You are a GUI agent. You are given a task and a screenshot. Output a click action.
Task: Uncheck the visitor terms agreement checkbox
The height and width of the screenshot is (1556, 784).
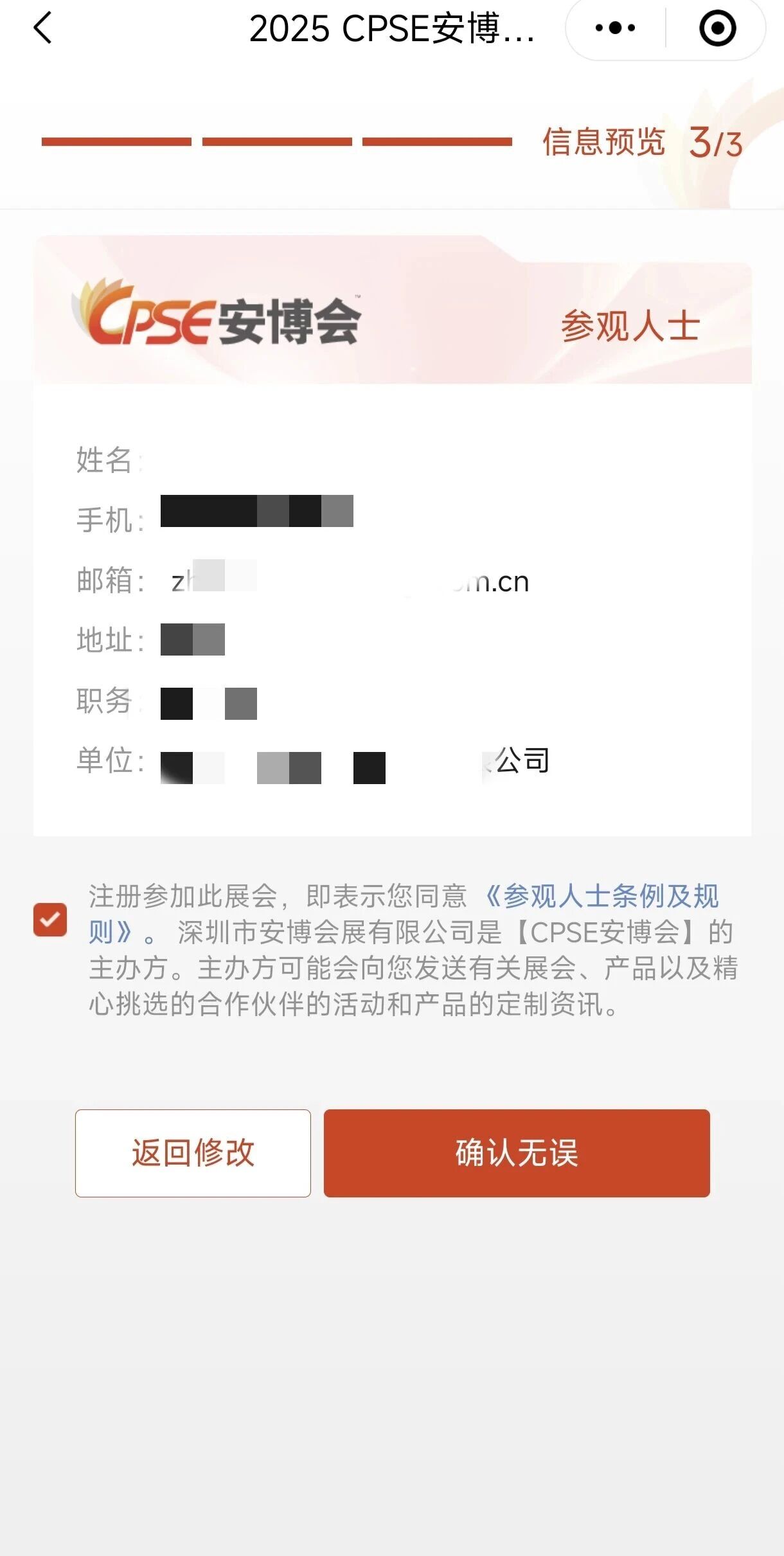click(50, 920)
